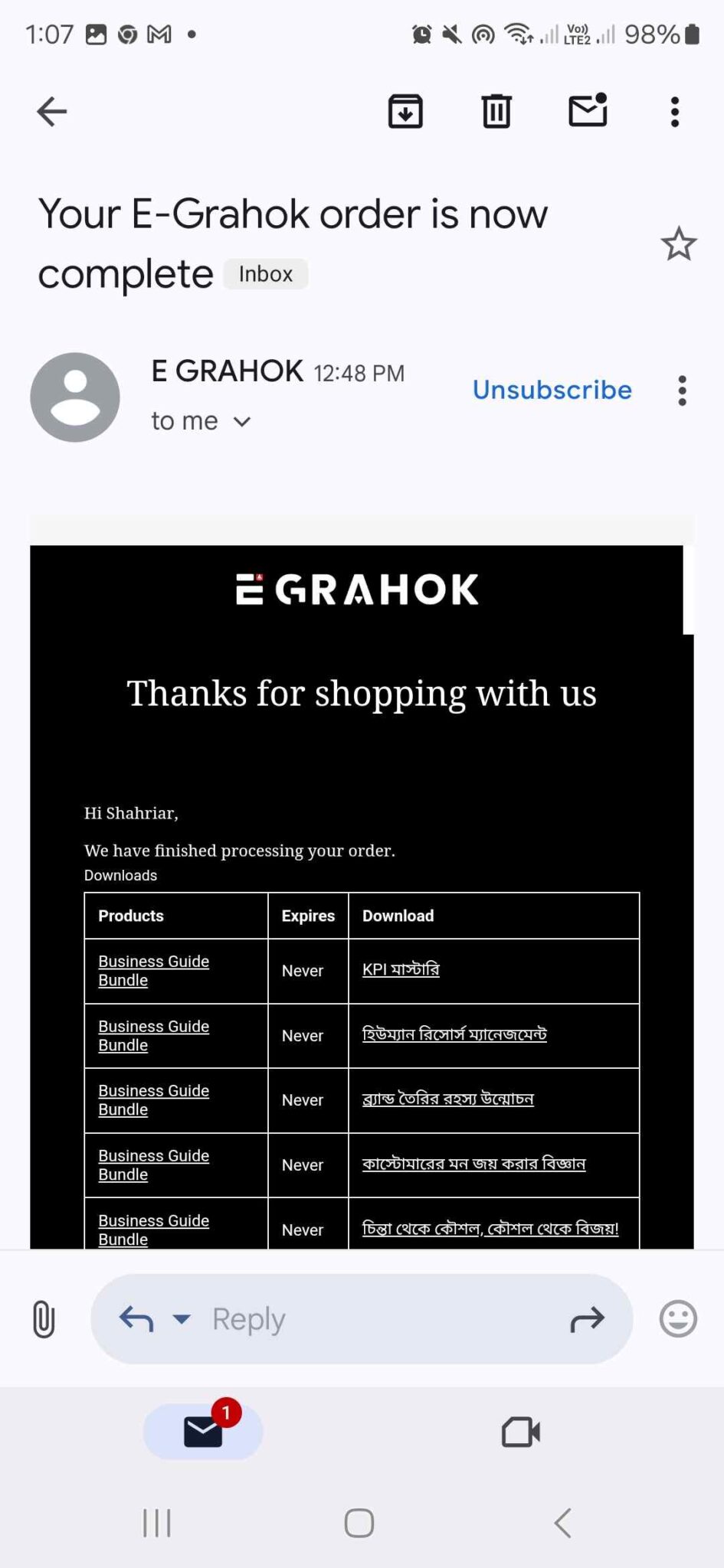
Task: Star this email
Action: click(x=678, y=245)
